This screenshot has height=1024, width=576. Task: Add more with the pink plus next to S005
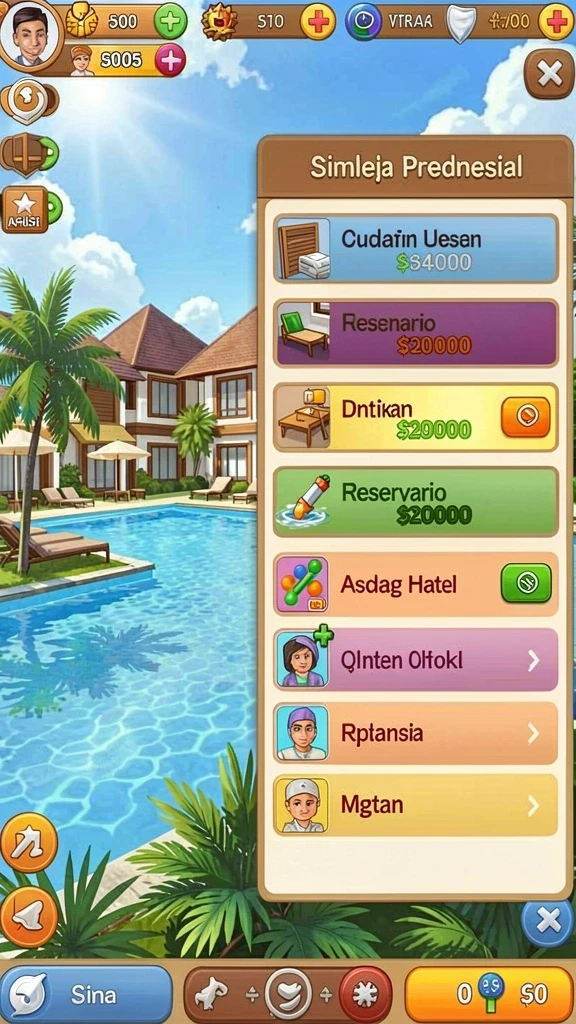[170, 60]
